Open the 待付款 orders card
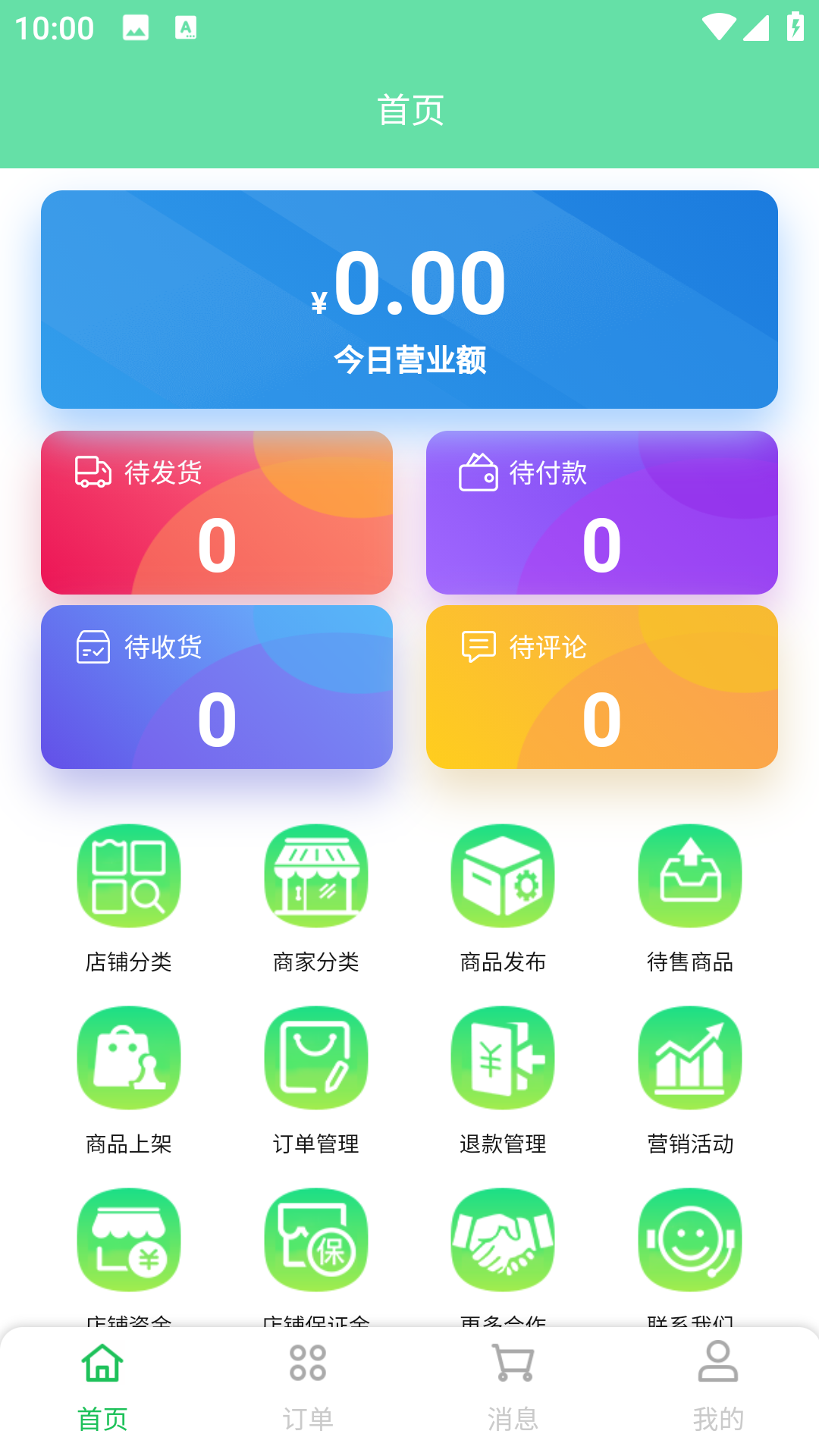Viewport: 819px width, 1456px height. tap(602, 513)
